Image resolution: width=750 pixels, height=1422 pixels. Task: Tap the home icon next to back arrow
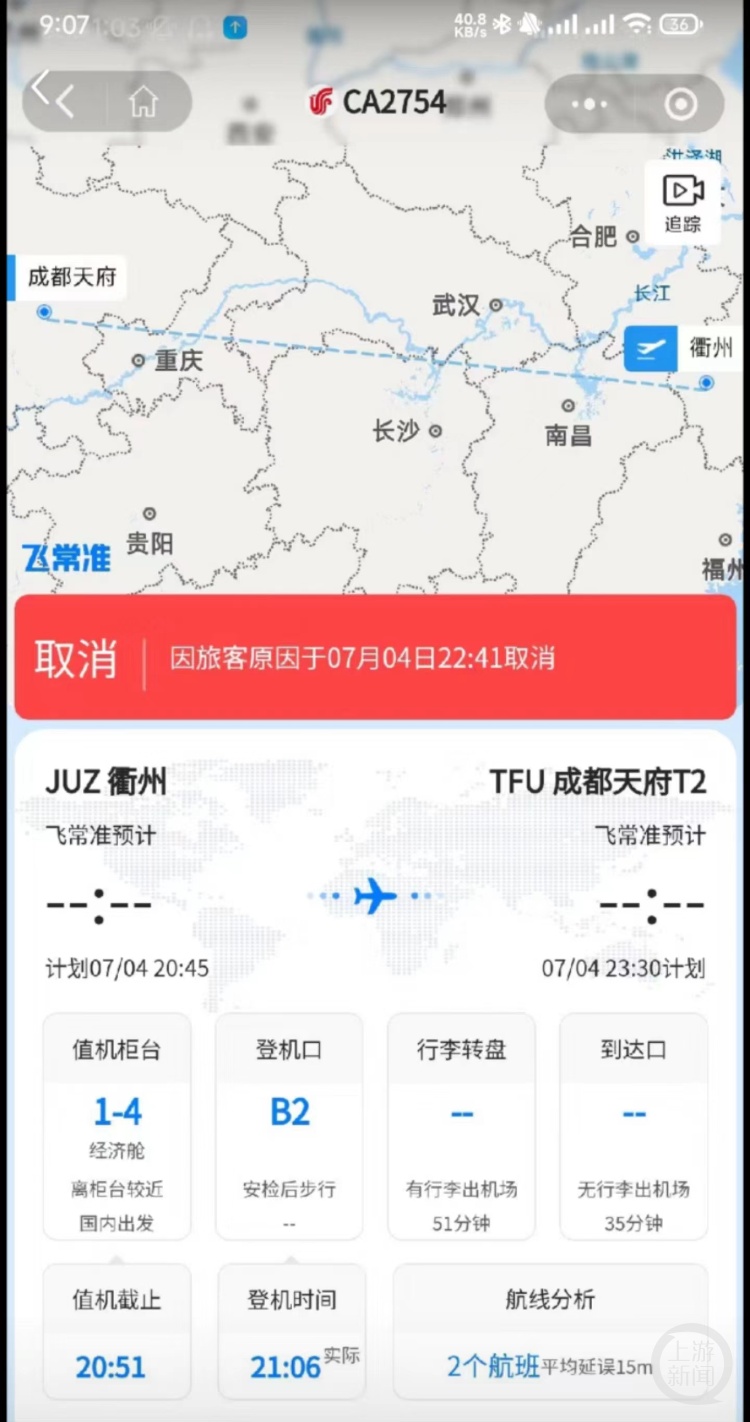[x=143, y=100]
